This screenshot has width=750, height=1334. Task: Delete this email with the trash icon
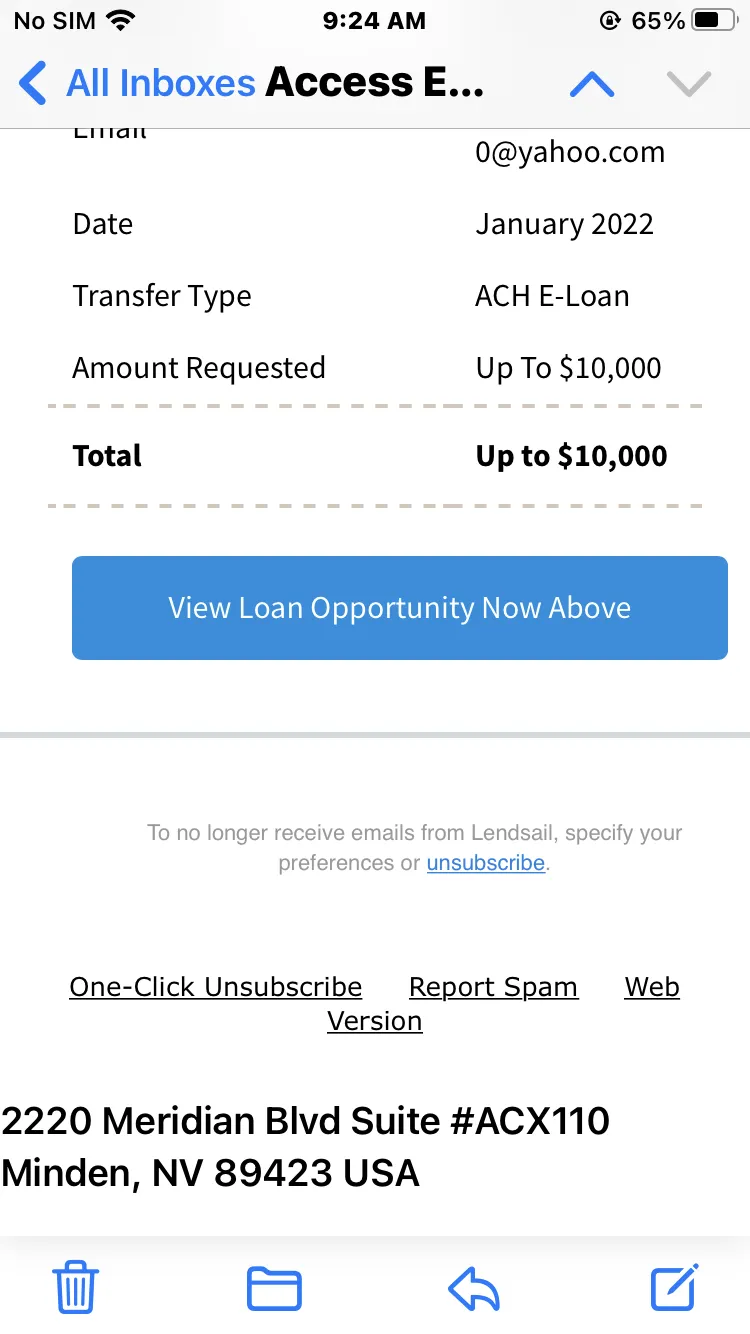75,1287
